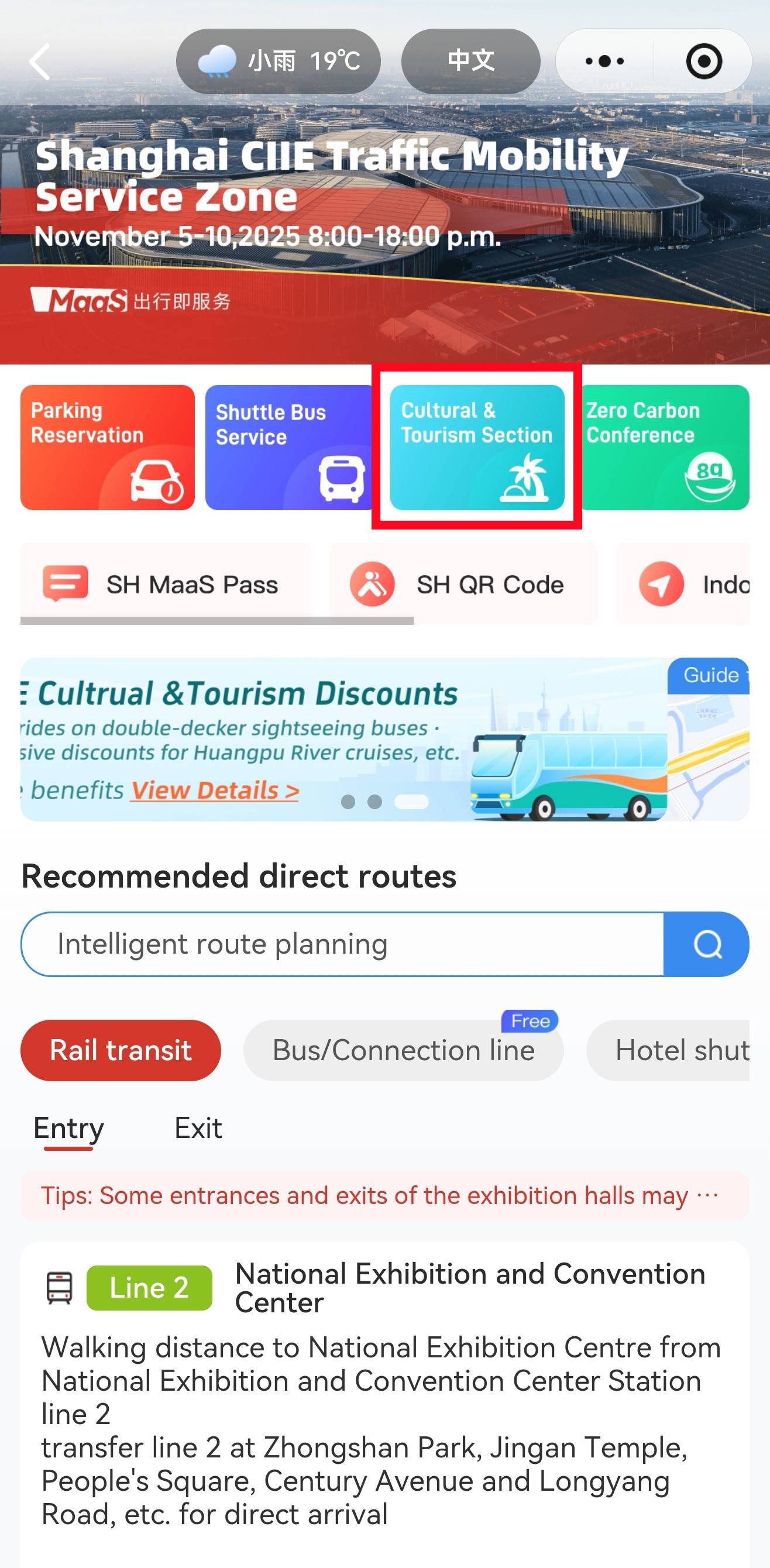The image size is (770, 1568).
Task: Select the Entry tab
Action: pyautogui.click(x=68, y=1128)
